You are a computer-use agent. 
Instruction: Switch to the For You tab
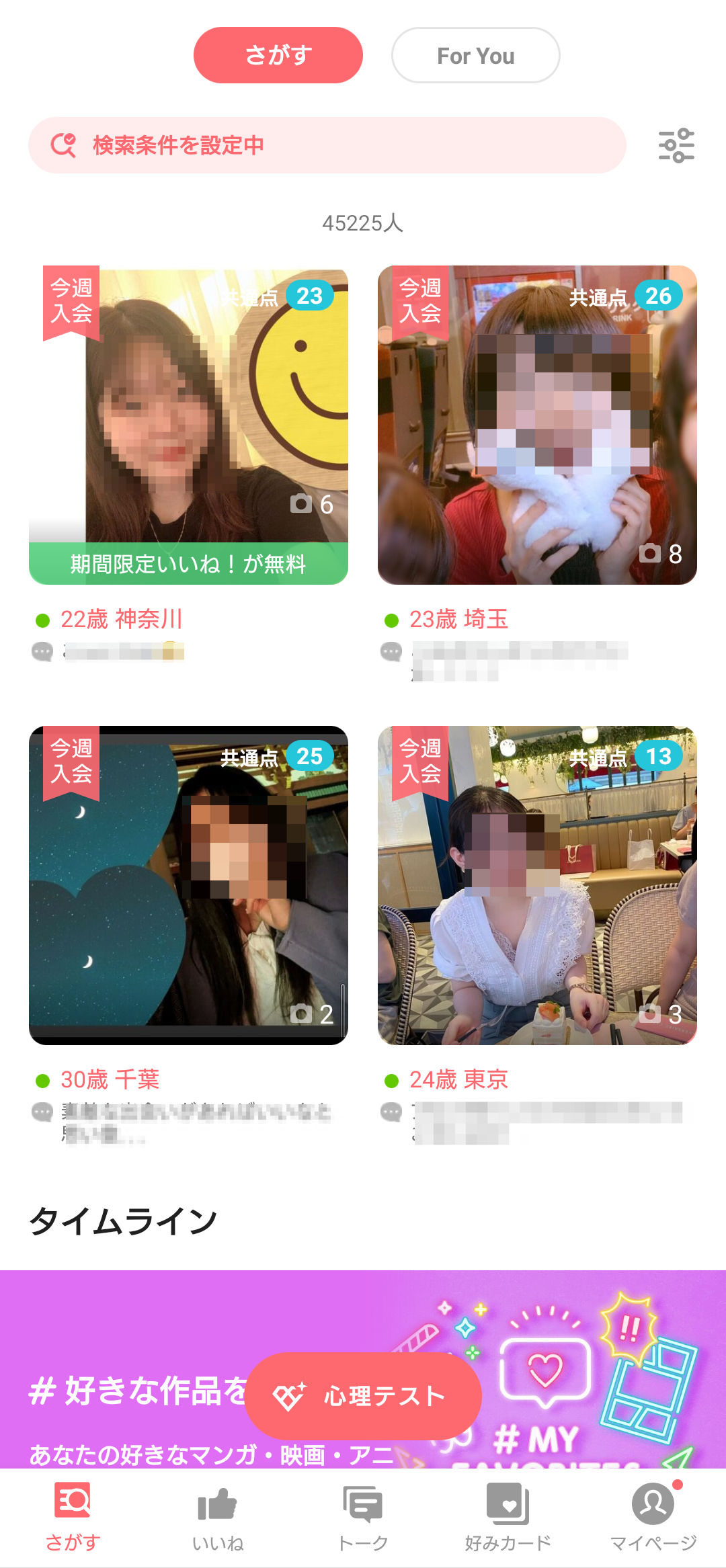click(x=475, y=55)
